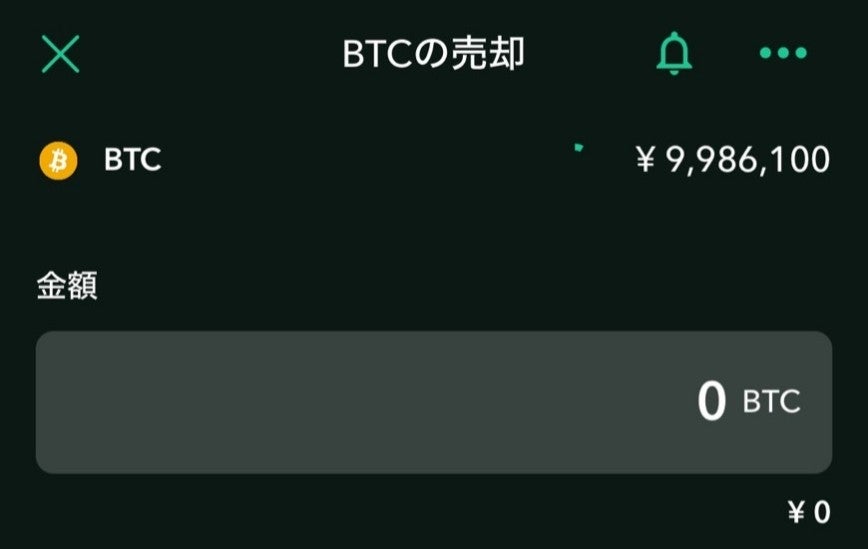The image size is (868, 549).
Task: Open the price alert bell
Action: 674,54
